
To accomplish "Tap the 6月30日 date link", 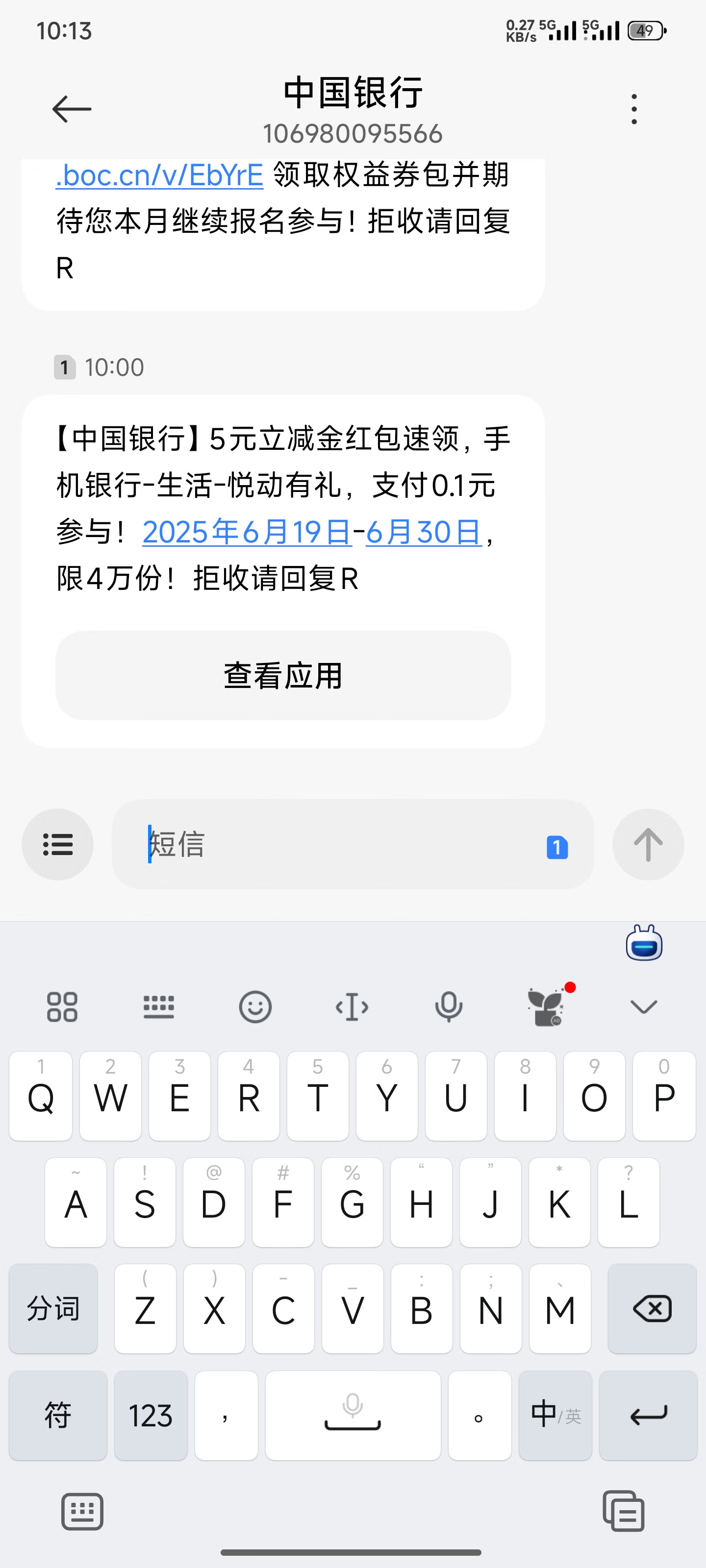I will pyautogui.click(x=424, y=532).
